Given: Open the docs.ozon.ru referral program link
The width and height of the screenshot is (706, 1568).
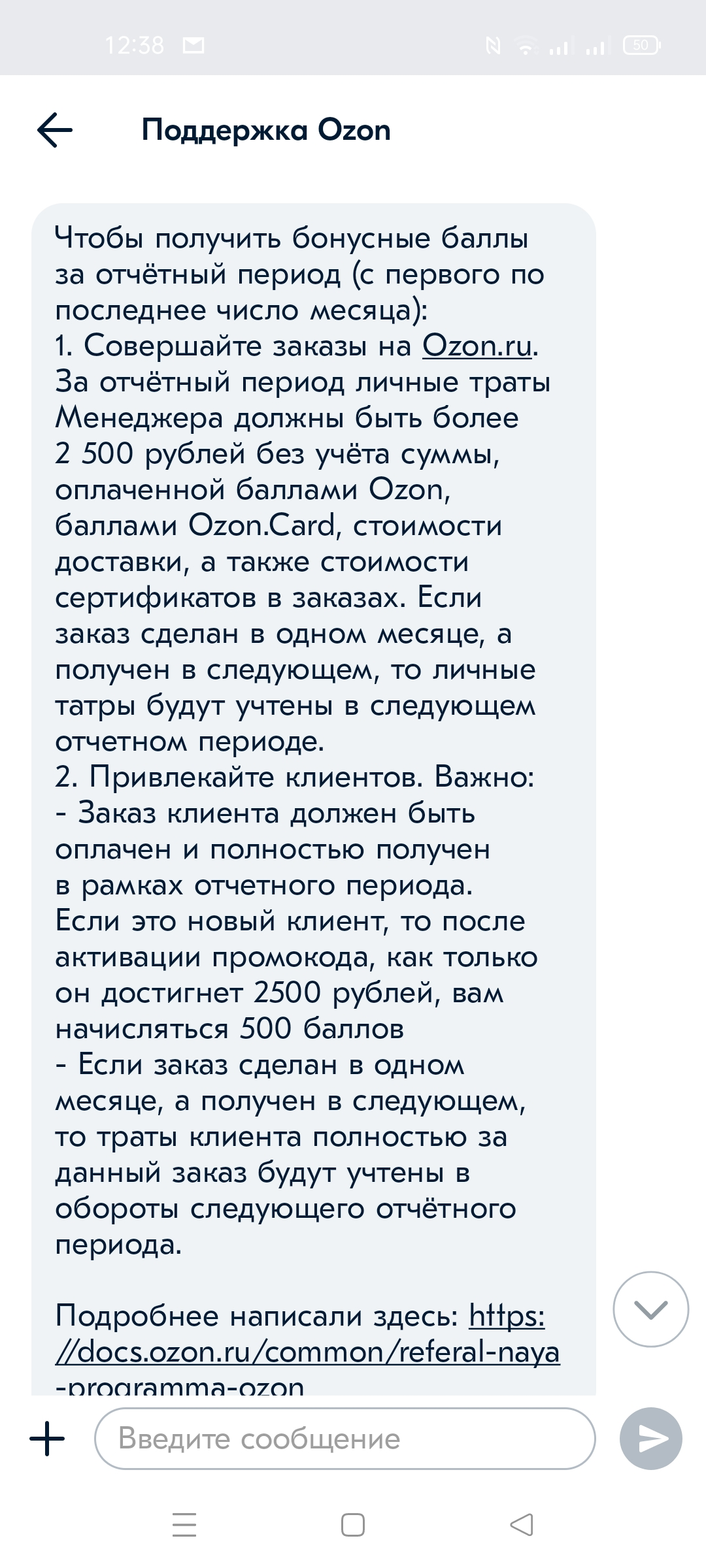Looking at the screenshot, I should tap(307, 1350).
